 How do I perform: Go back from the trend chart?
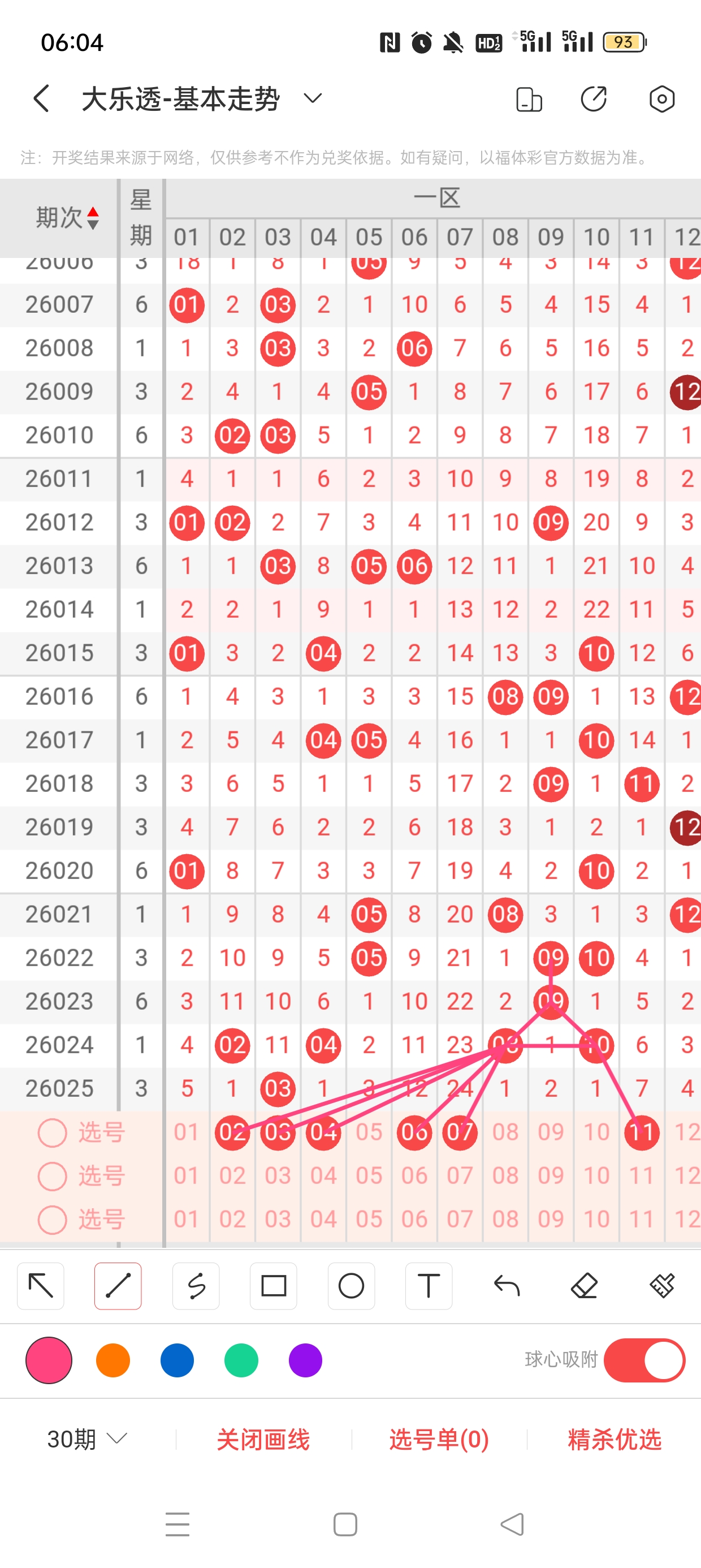[41, 98]
